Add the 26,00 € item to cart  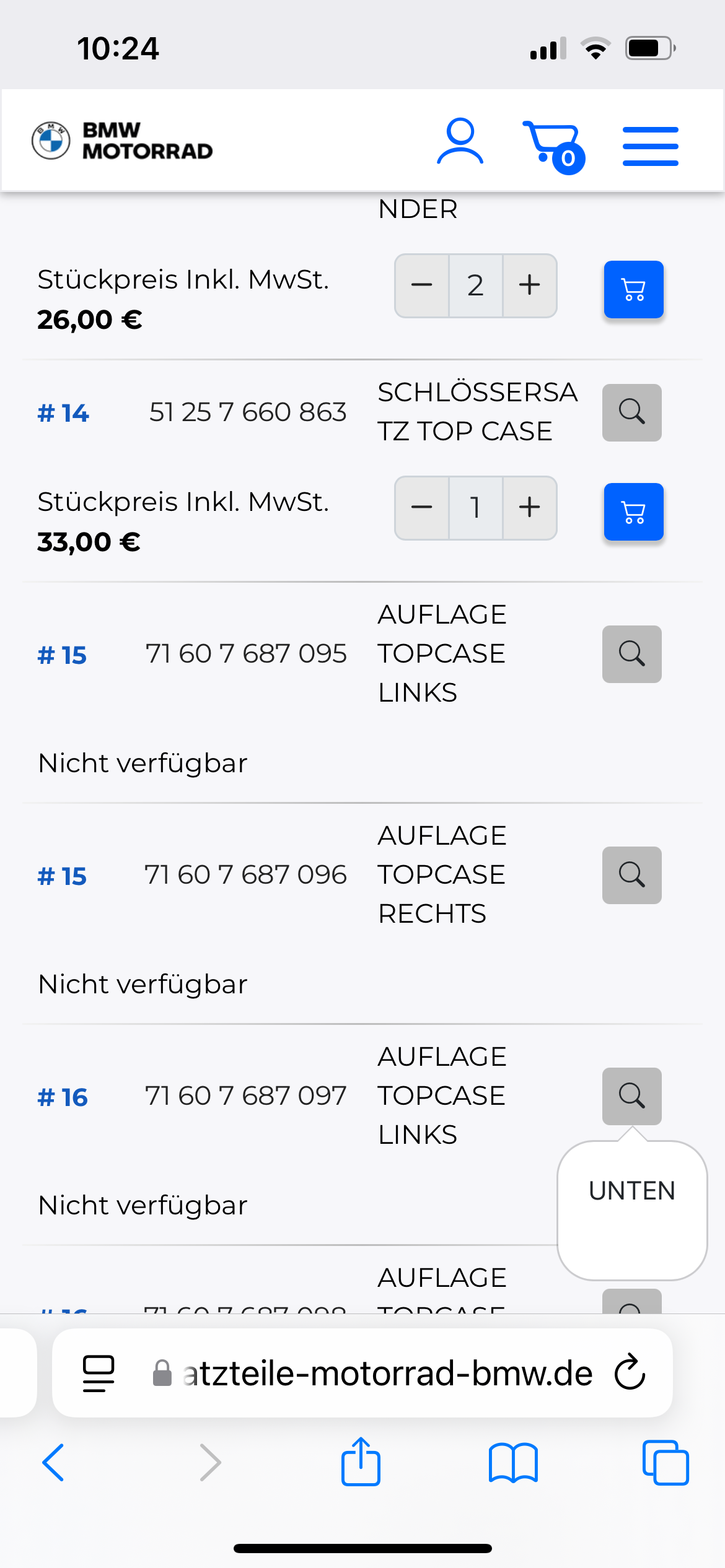click(x=633, y=289)
